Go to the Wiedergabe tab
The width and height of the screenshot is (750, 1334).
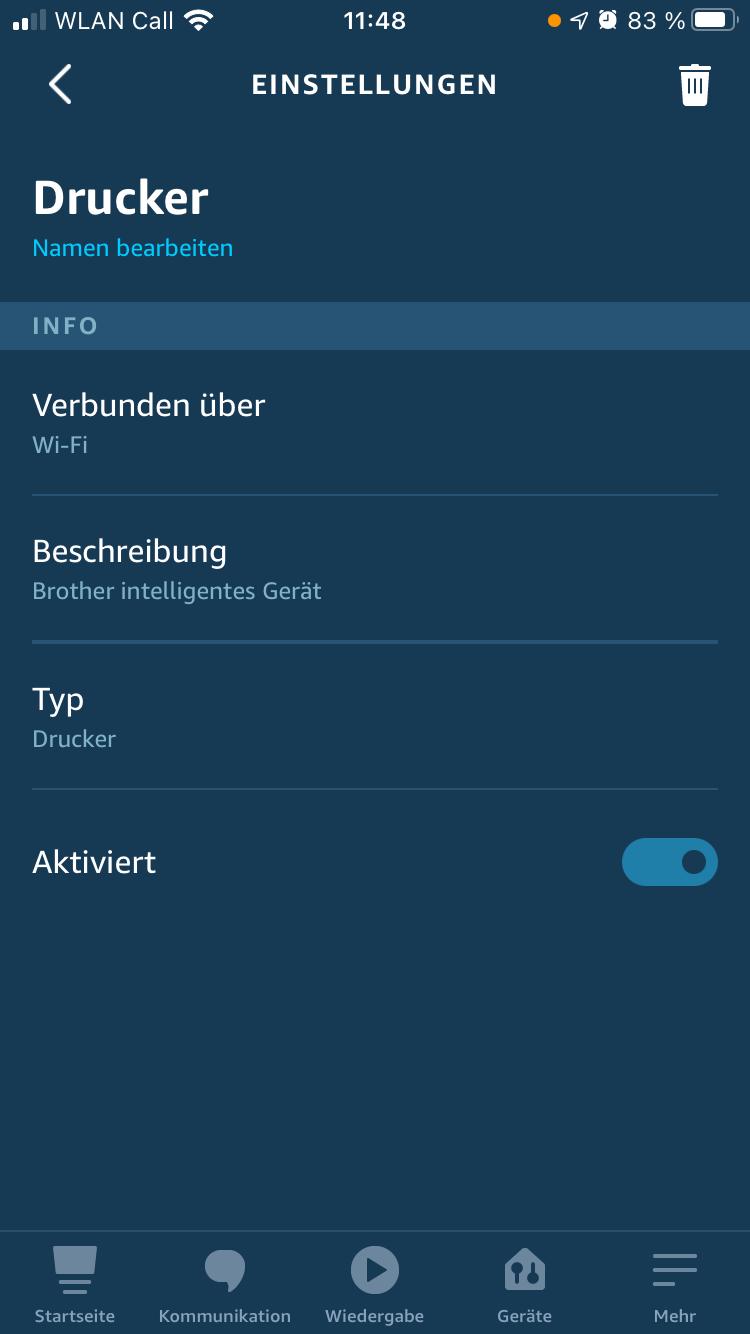tap(375, 1284)
